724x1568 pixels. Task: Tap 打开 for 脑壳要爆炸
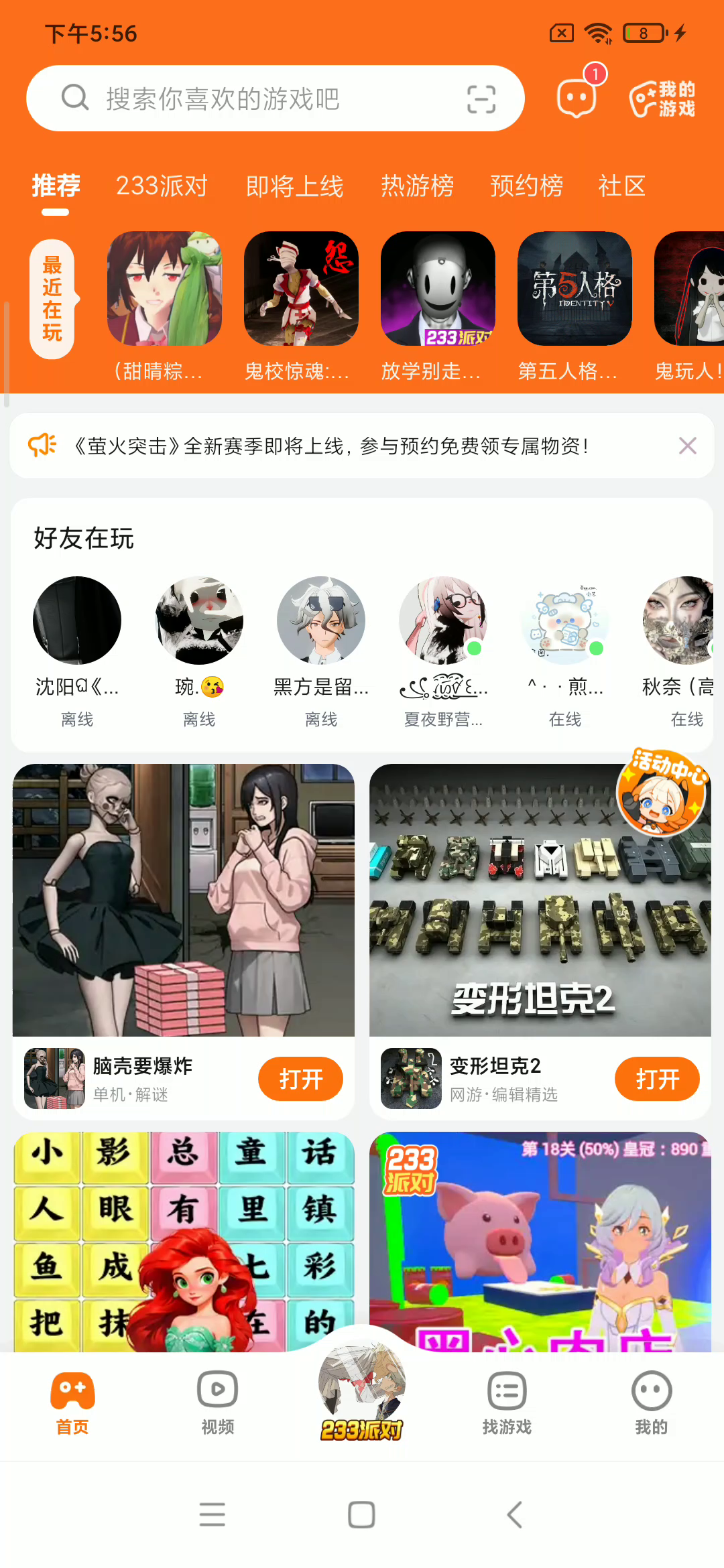(x=301, y=1079)
